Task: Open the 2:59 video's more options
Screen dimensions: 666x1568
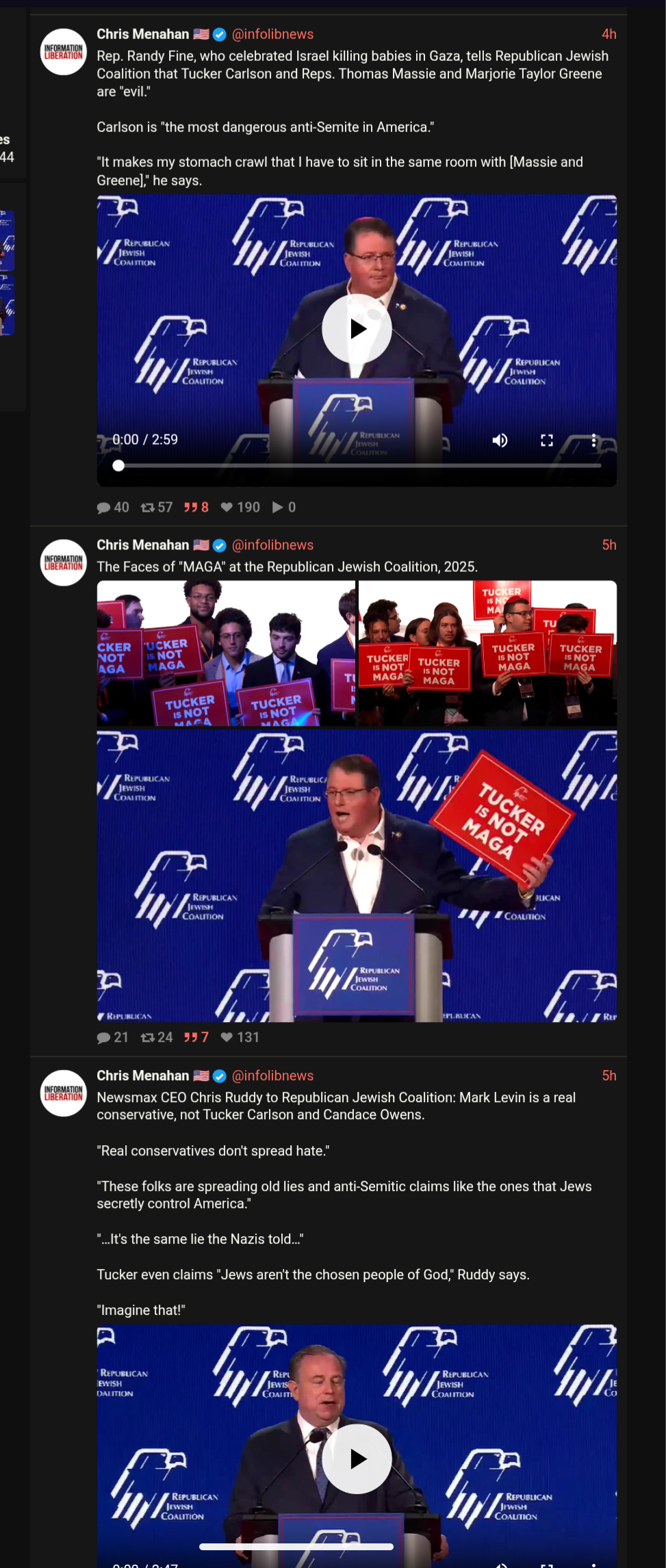Action: pyautogui.click(x=593, y=440)
